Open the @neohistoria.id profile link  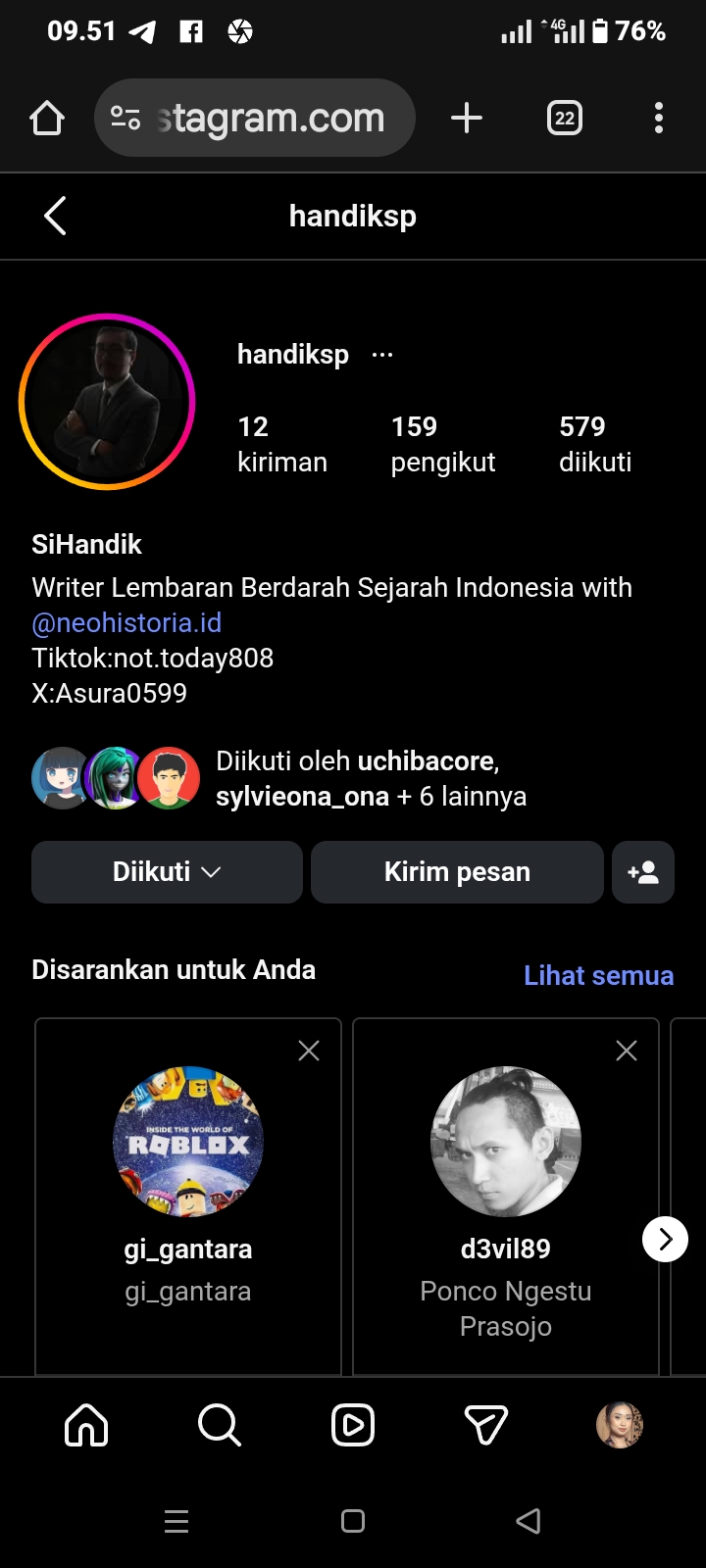(126, 623)
